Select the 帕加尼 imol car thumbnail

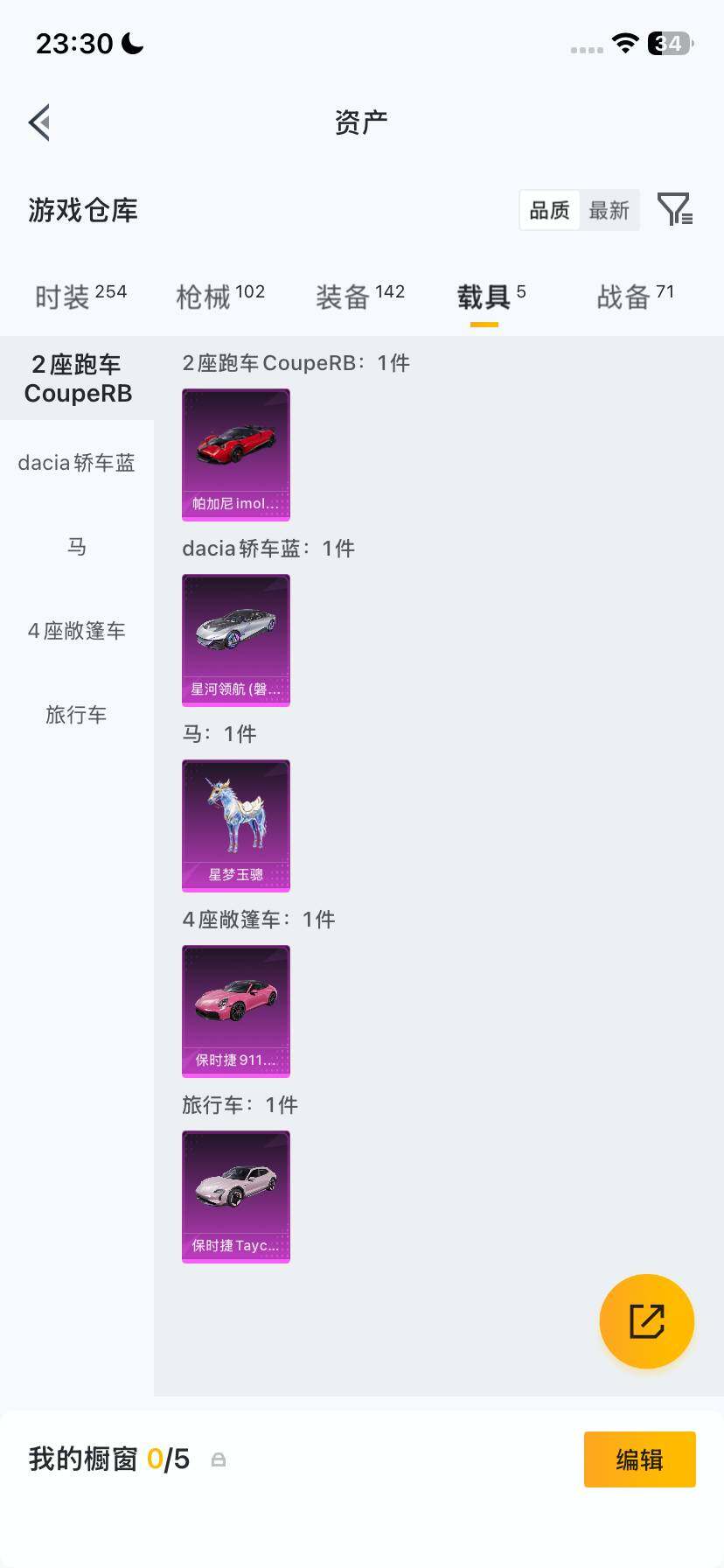(x=235, y=455)
